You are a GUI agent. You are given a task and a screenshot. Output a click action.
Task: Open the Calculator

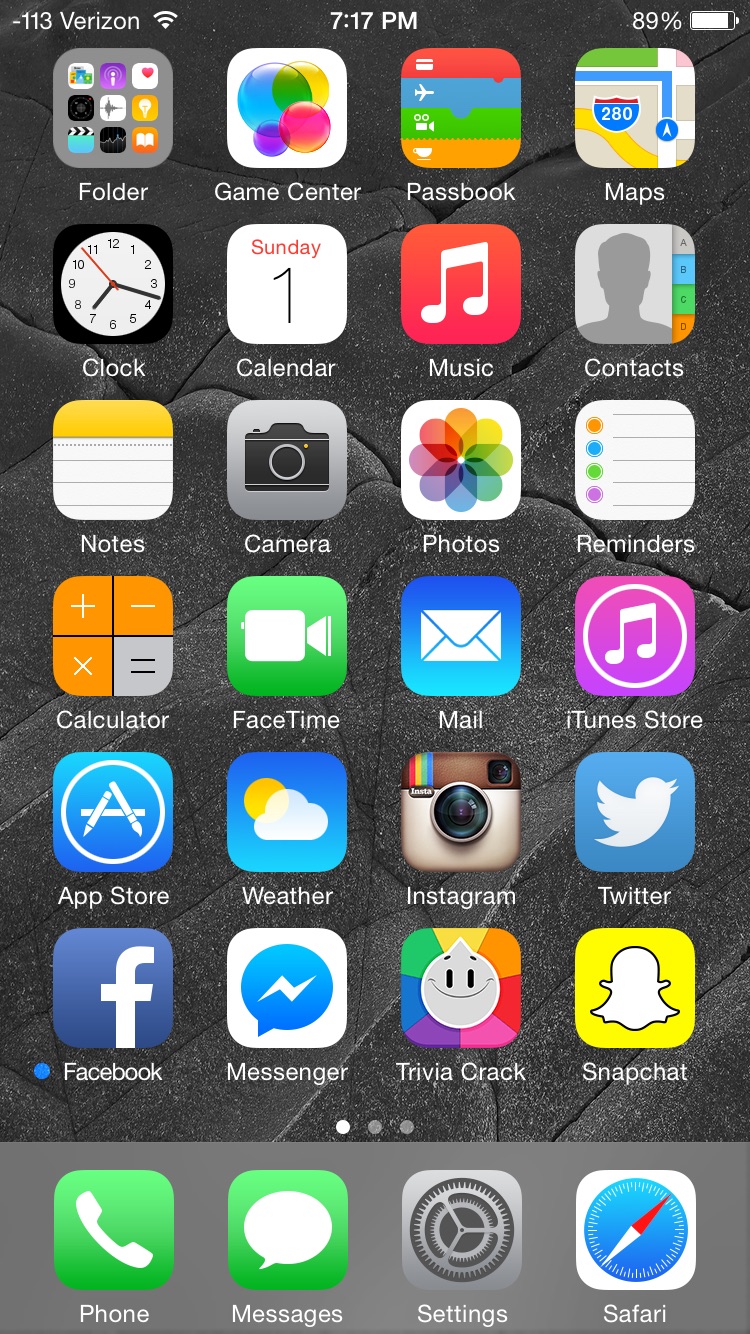pyautogui.click(x=113, y=636)
